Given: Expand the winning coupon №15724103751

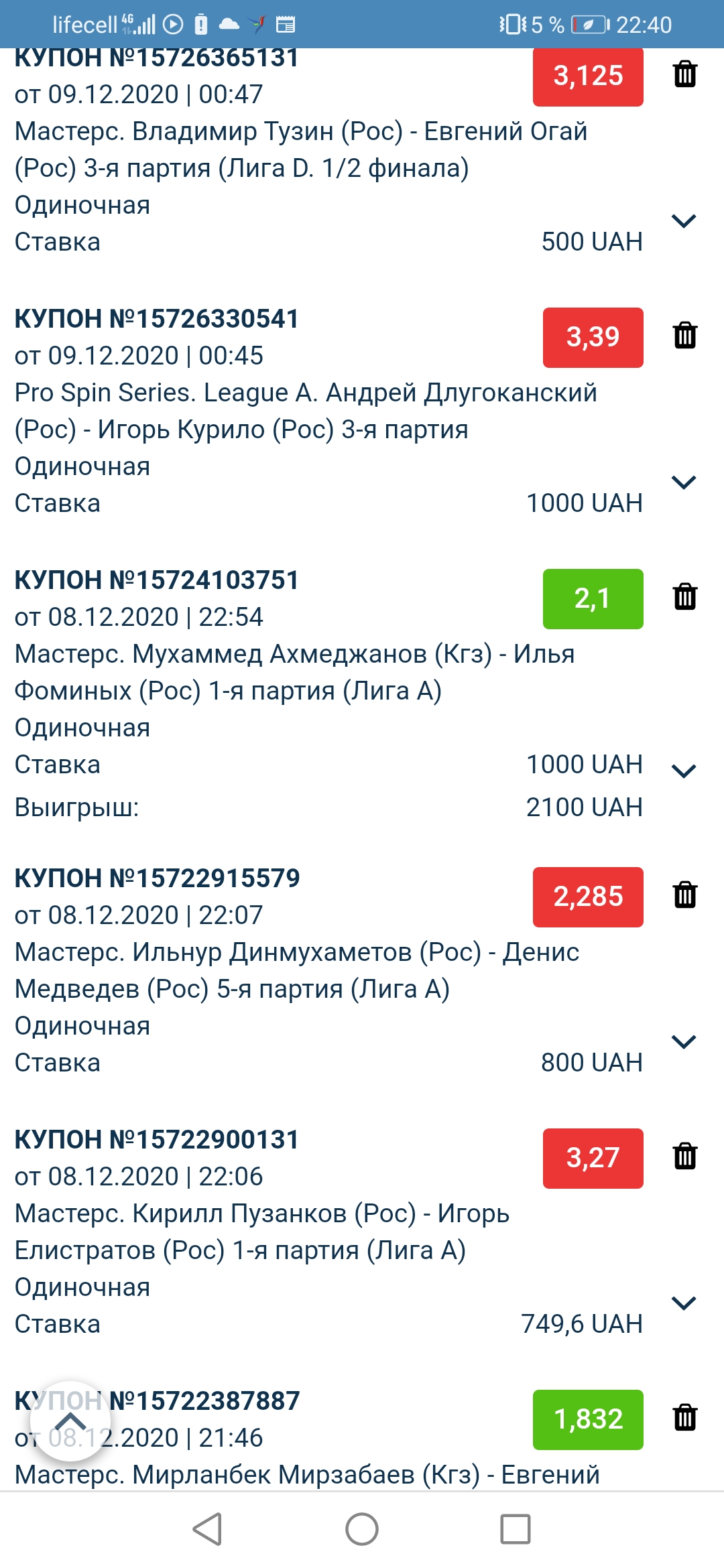Looking at the screenshot, I should click(684, 771).
